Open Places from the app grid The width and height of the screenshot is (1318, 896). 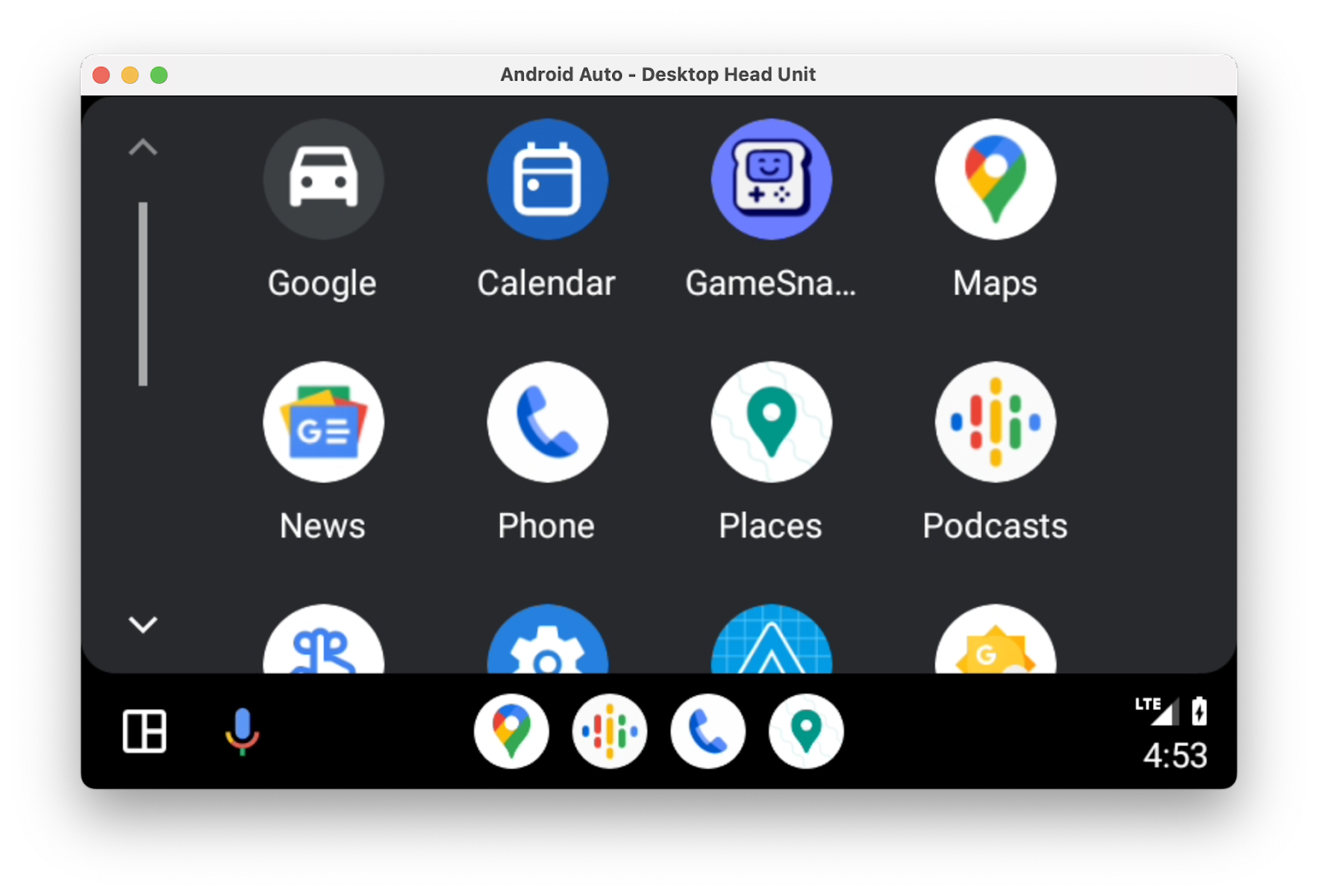(x=771, y=422)
